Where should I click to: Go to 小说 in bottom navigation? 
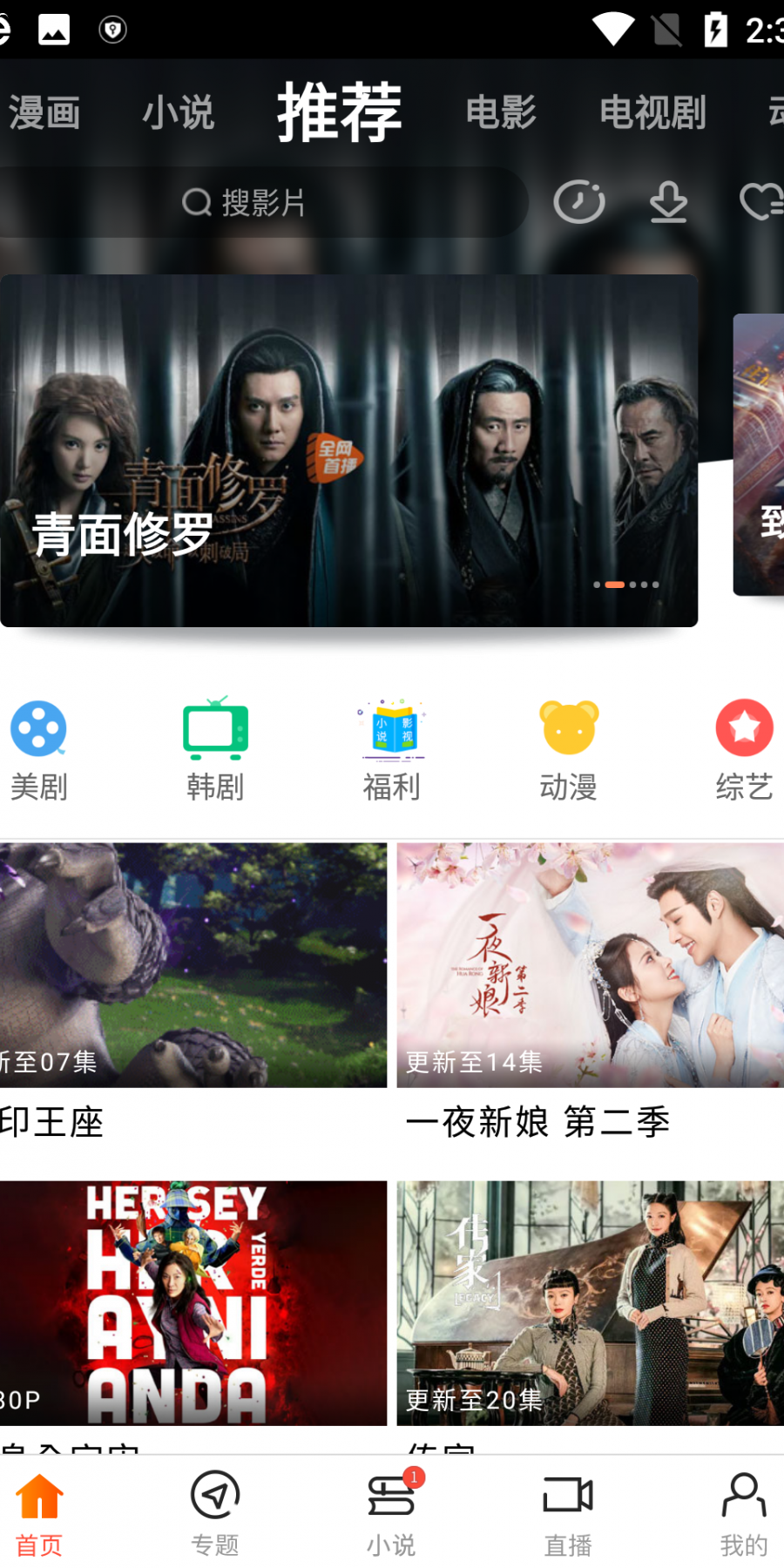click(391, 1514)
